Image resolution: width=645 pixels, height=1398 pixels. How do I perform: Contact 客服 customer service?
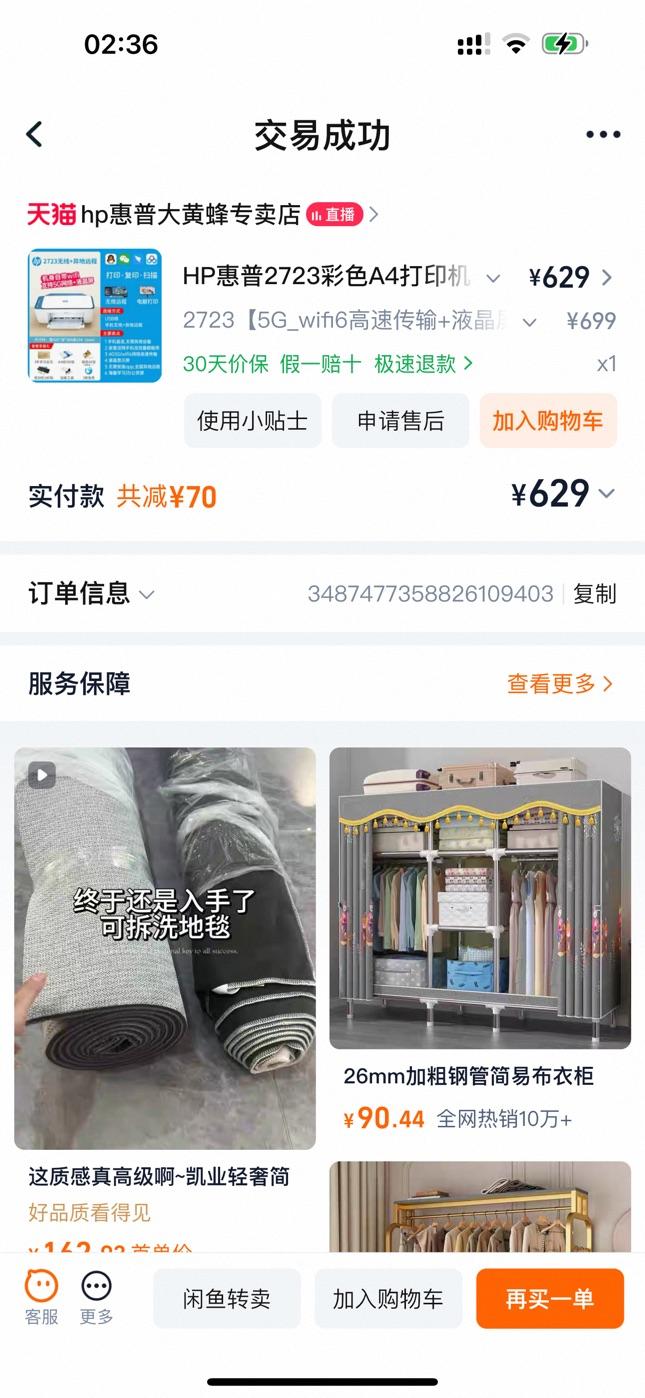[x=42, y=1298]
